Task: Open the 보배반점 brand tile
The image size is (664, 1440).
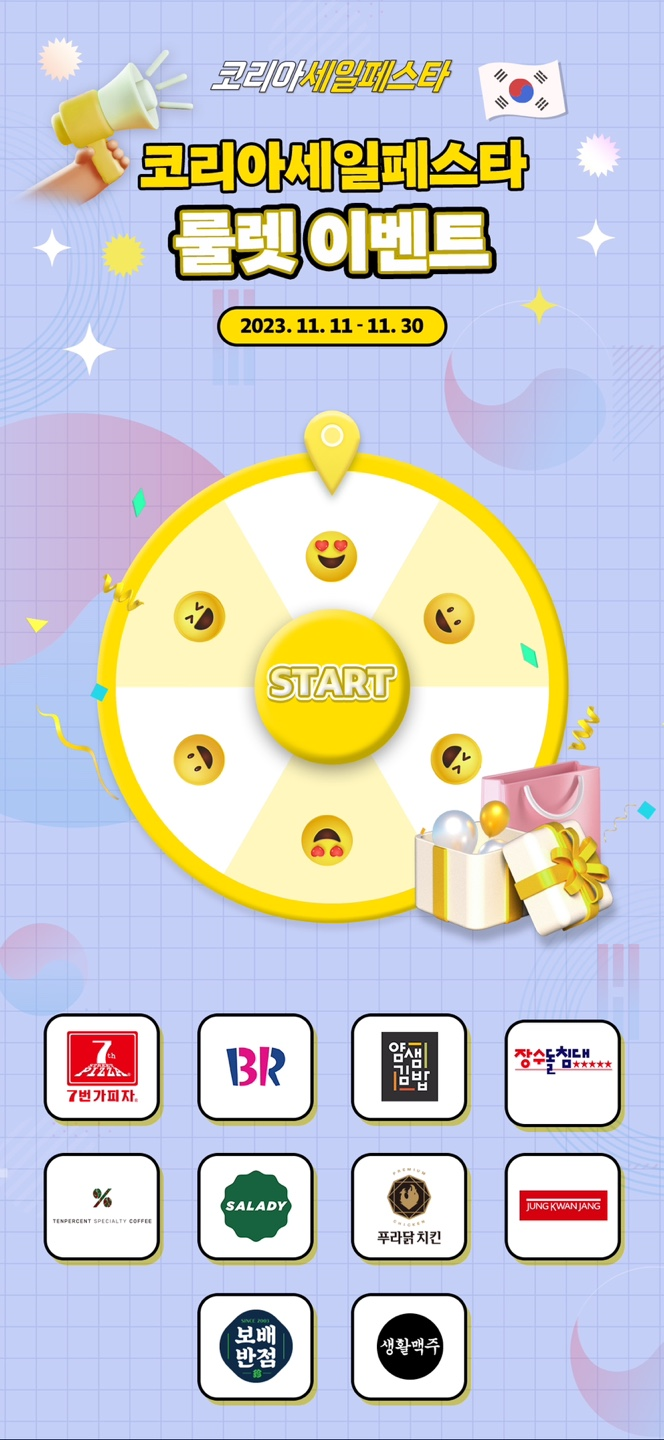Action: click(255, 1346)
